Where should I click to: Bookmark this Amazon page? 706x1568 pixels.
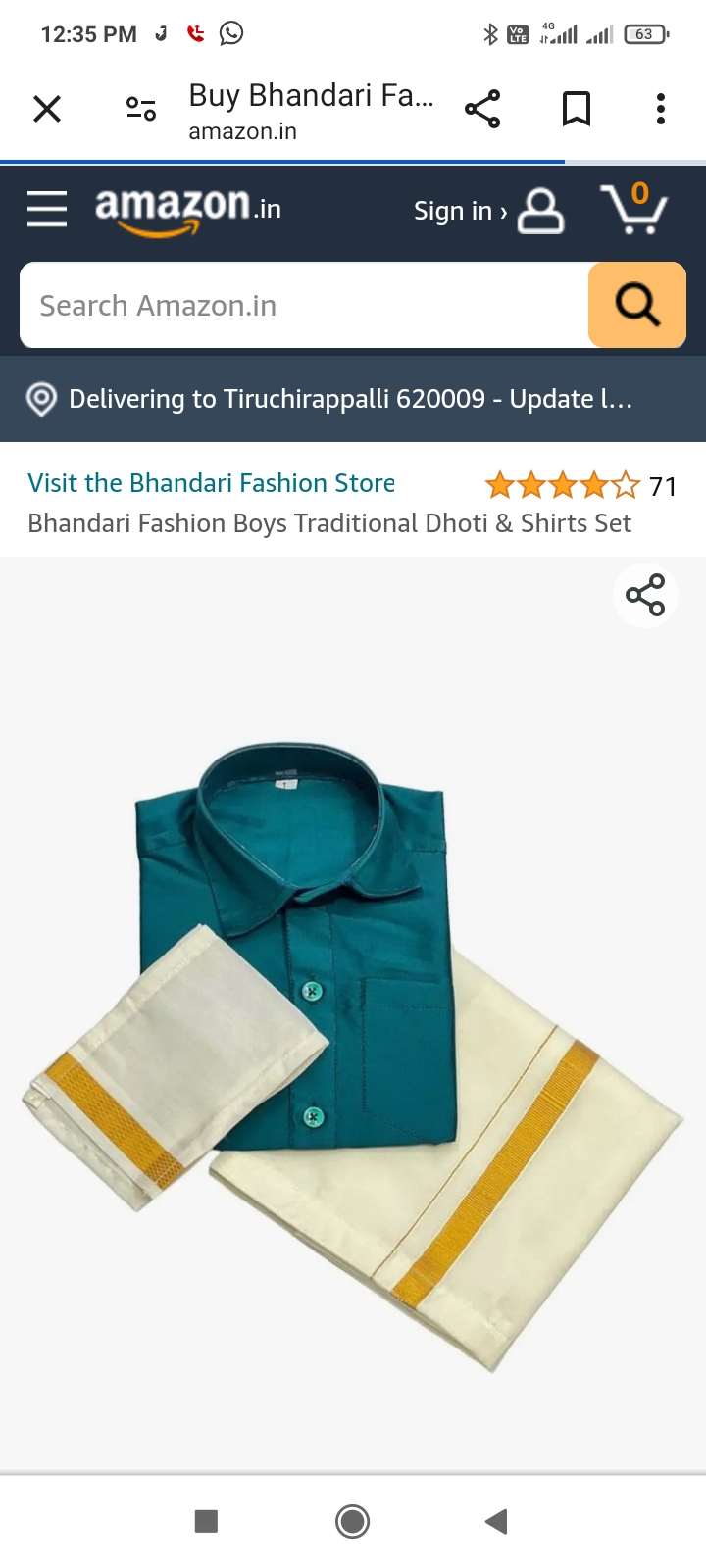click(x=576, y=109)
